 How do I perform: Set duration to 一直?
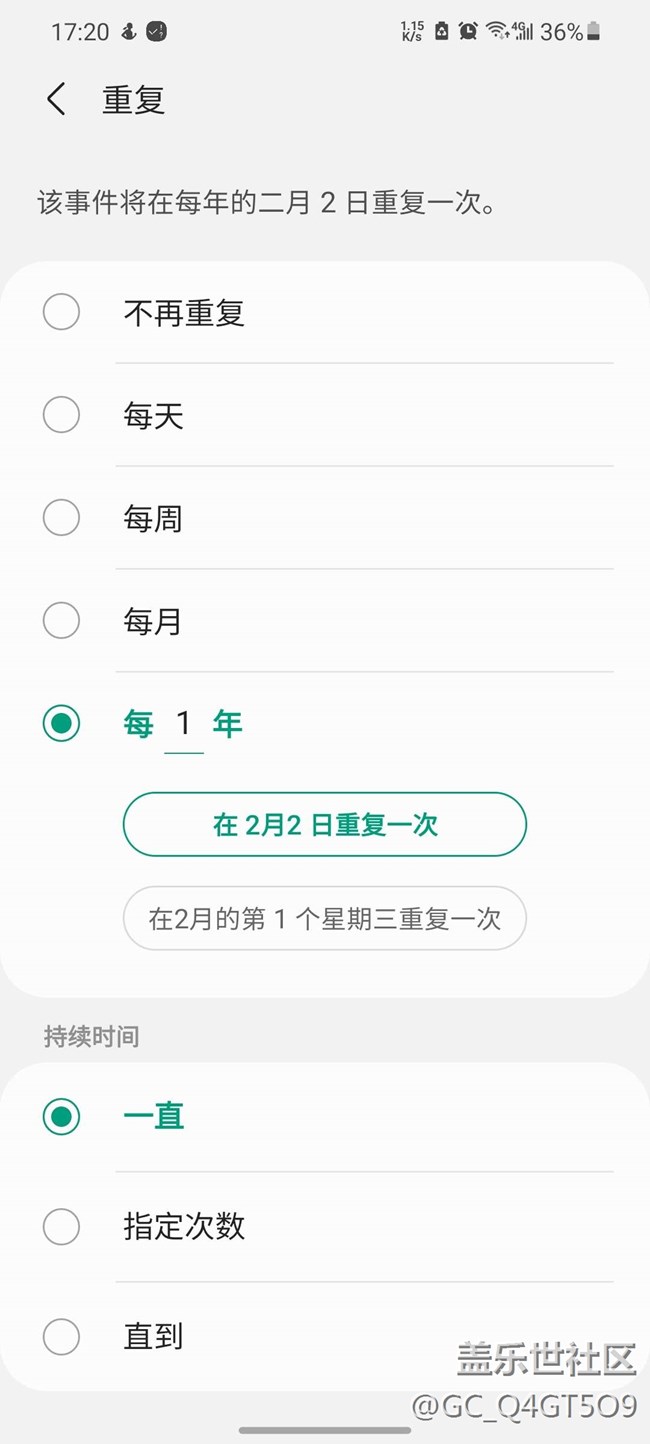[325, 1117]
